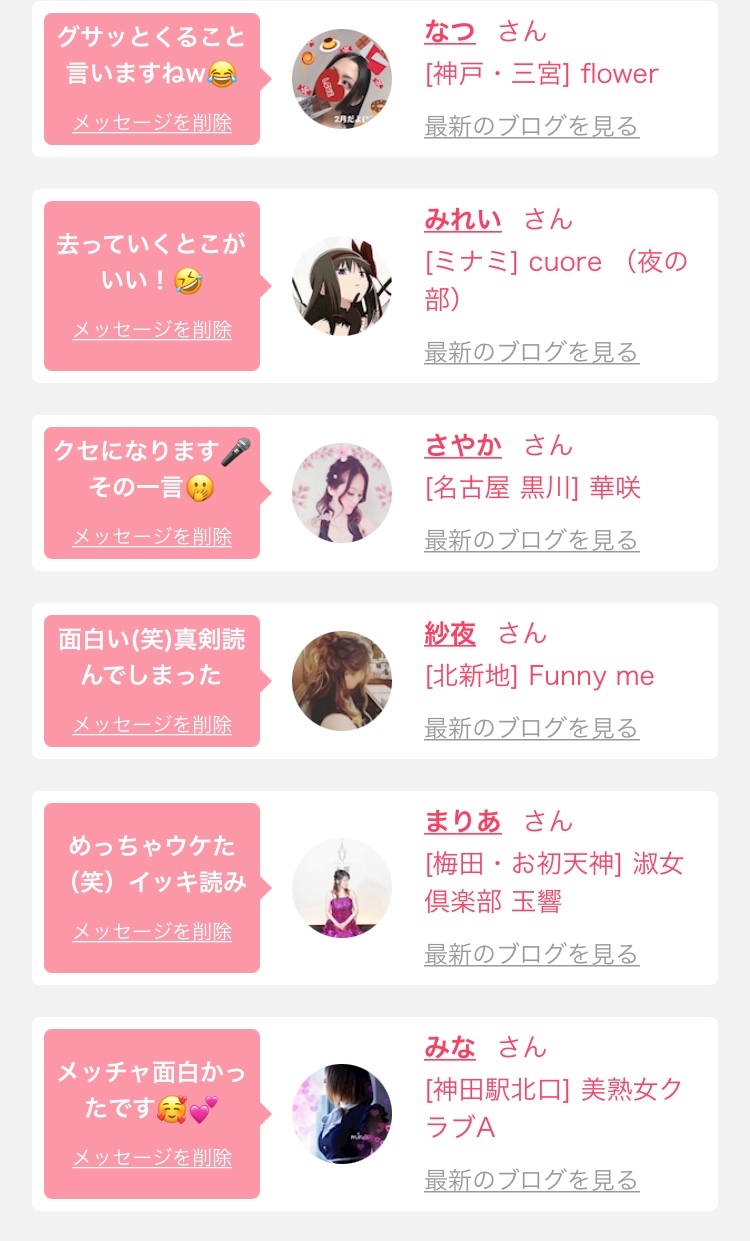Open なつ's profile name link
750x1241 pixels.
450,31
